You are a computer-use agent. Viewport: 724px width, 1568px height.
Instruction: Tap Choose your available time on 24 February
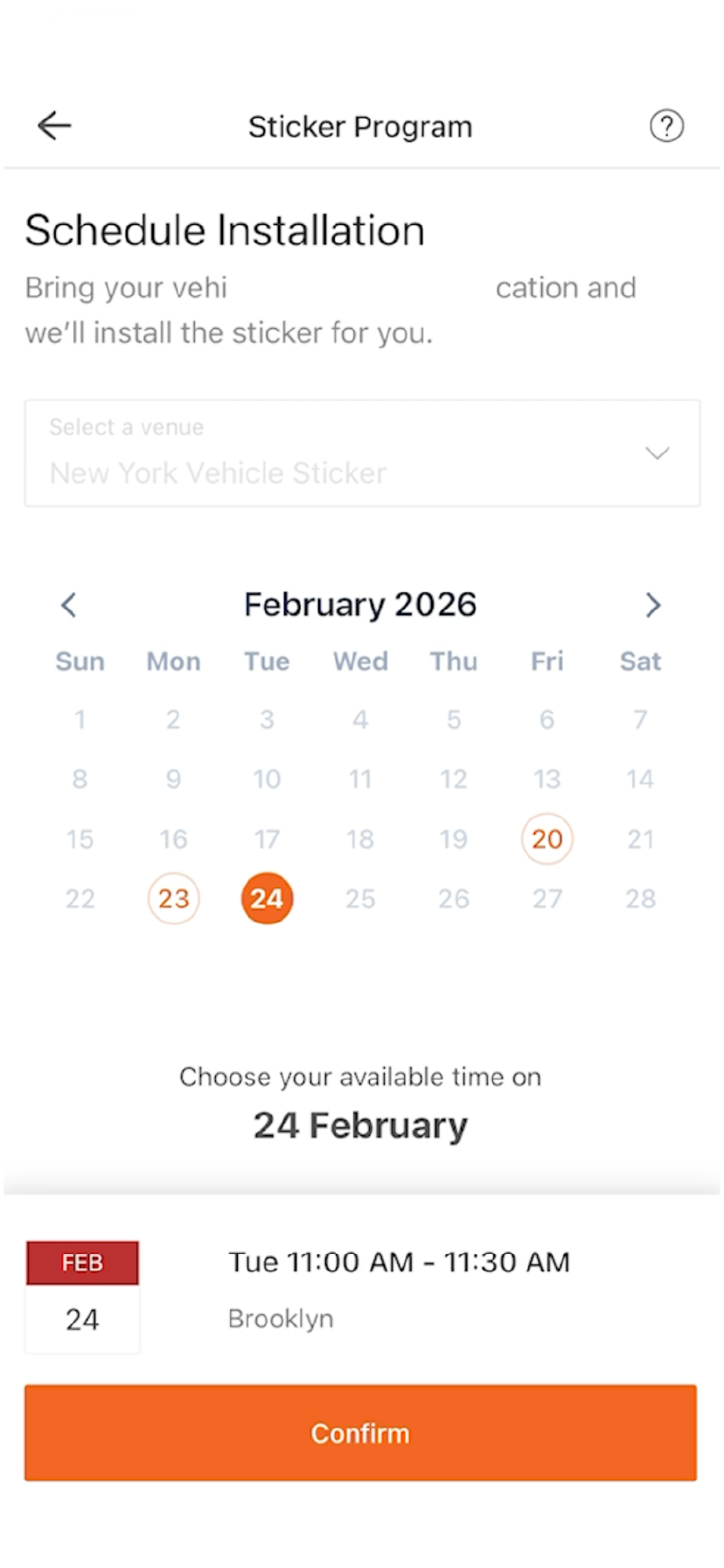360,1101
